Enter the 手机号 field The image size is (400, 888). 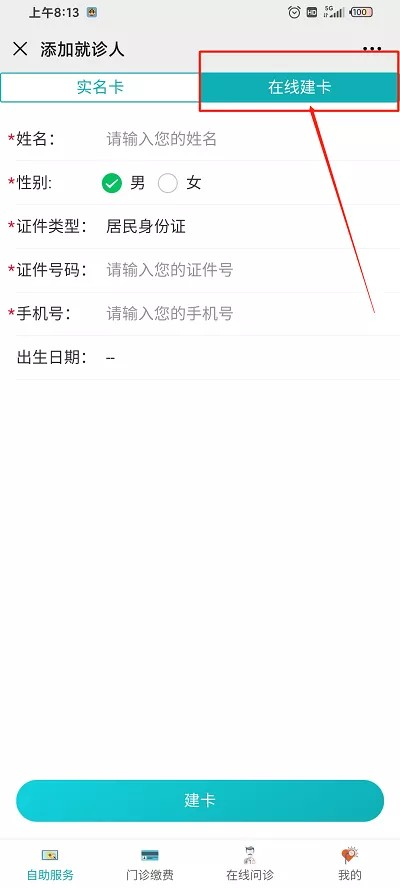point(248,313)
